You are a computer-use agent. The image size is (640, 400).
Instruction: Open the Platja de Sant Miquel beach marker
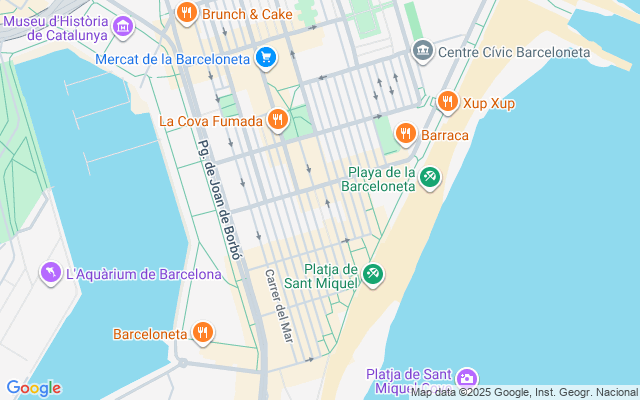coord(372,275)
